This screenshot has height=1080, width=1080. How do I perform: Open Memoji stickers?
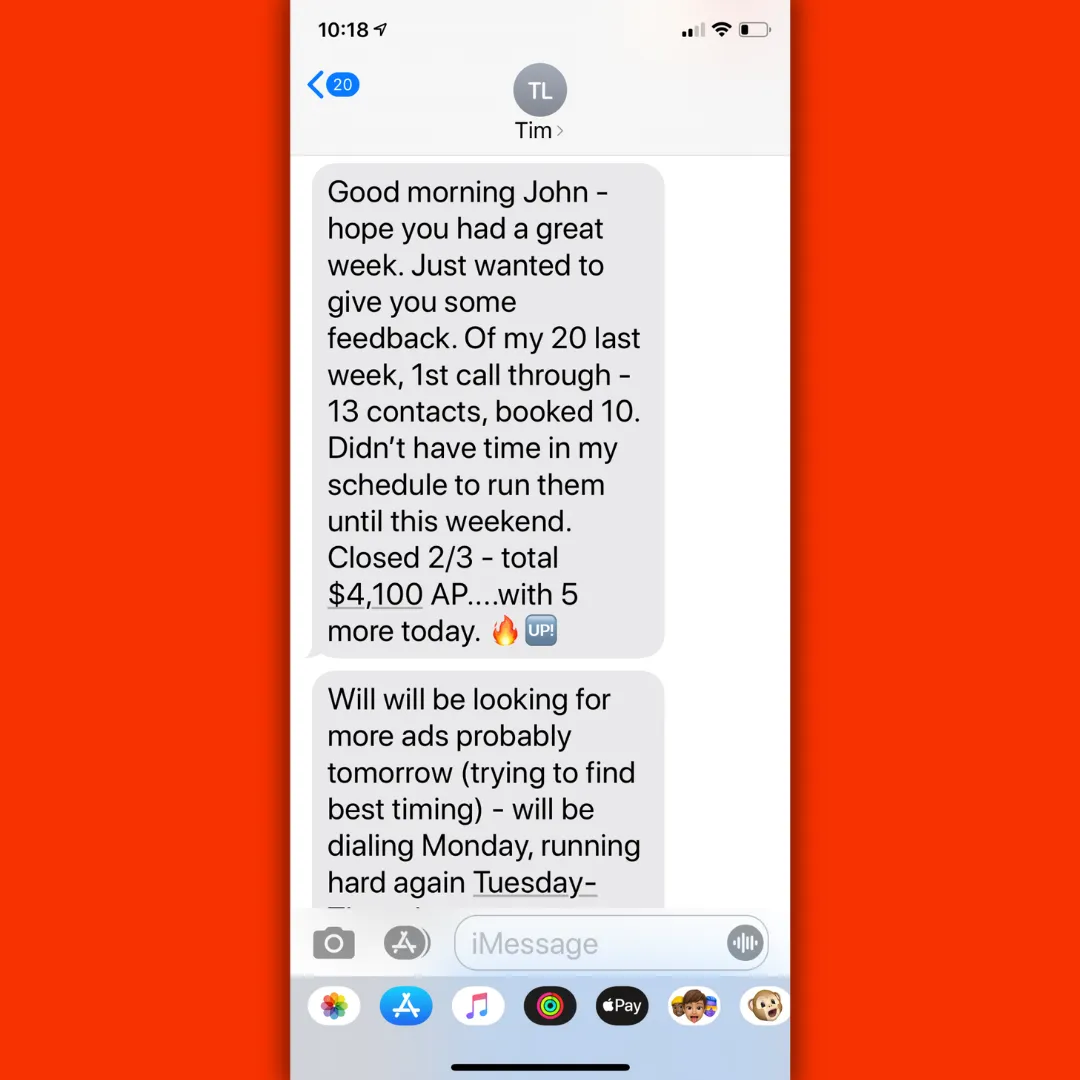pyautogui.click(x=694, y=1006)
